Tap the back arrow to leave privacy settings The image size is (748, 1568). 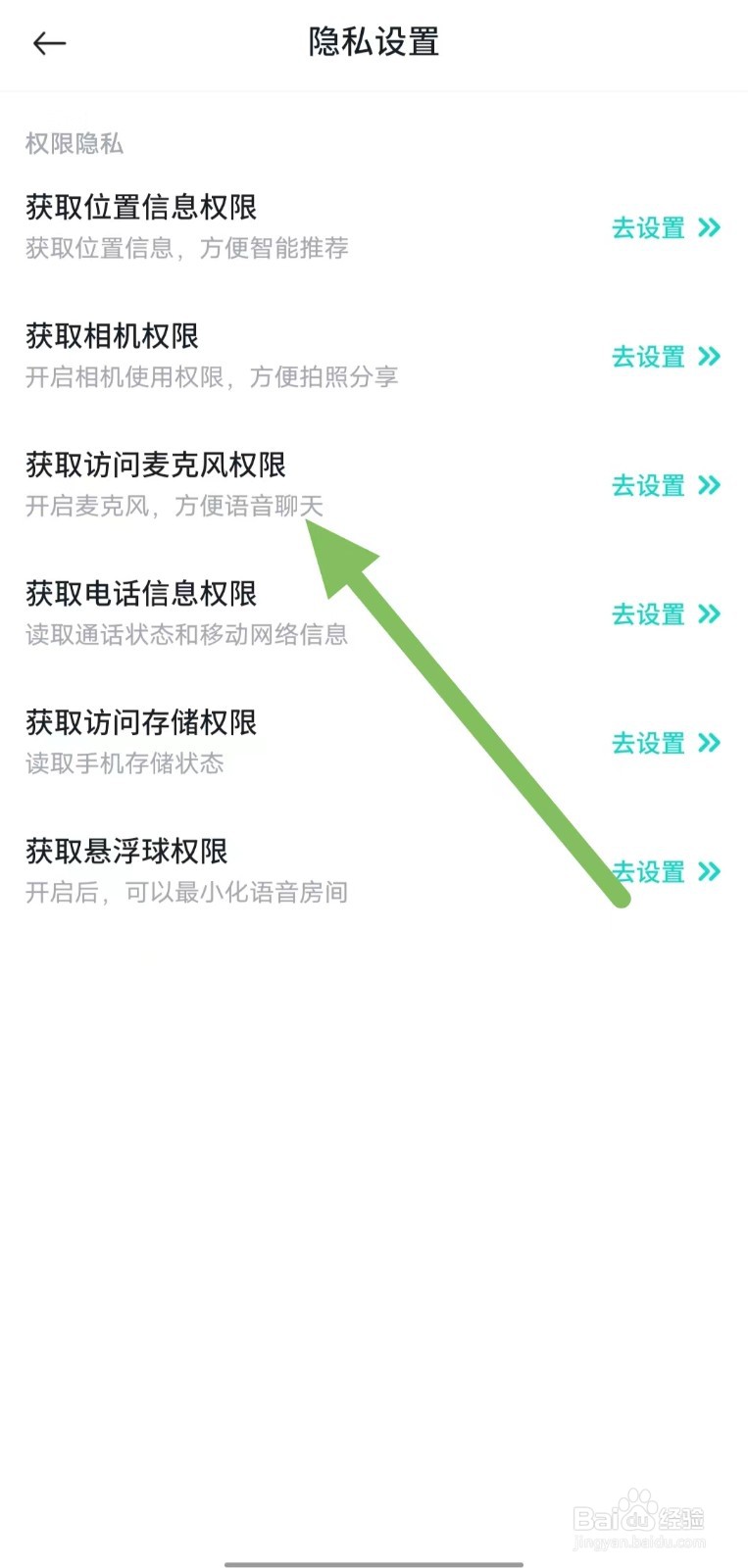tap(48, 44)
